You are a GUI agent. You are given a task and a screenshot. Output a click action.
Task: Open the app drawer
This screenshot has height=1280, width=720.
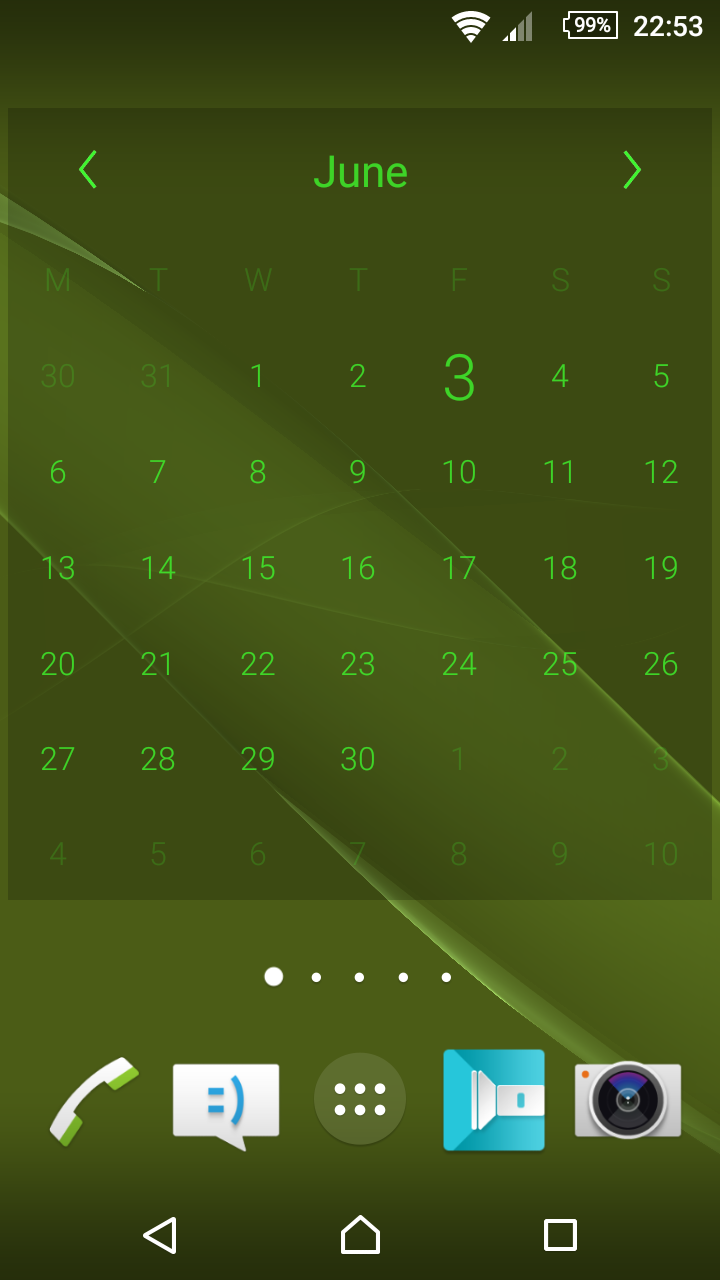click(x=360, y=1099)
